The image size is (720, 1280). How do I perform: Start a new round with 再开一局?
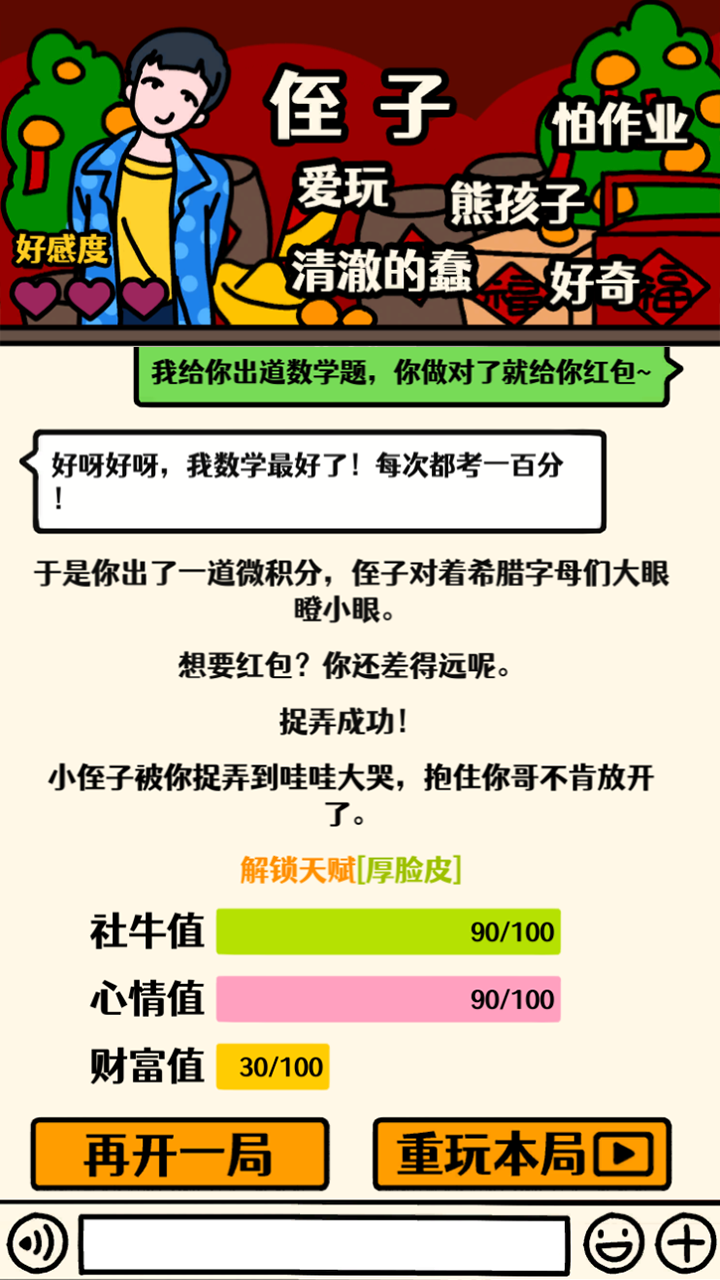180,1154
